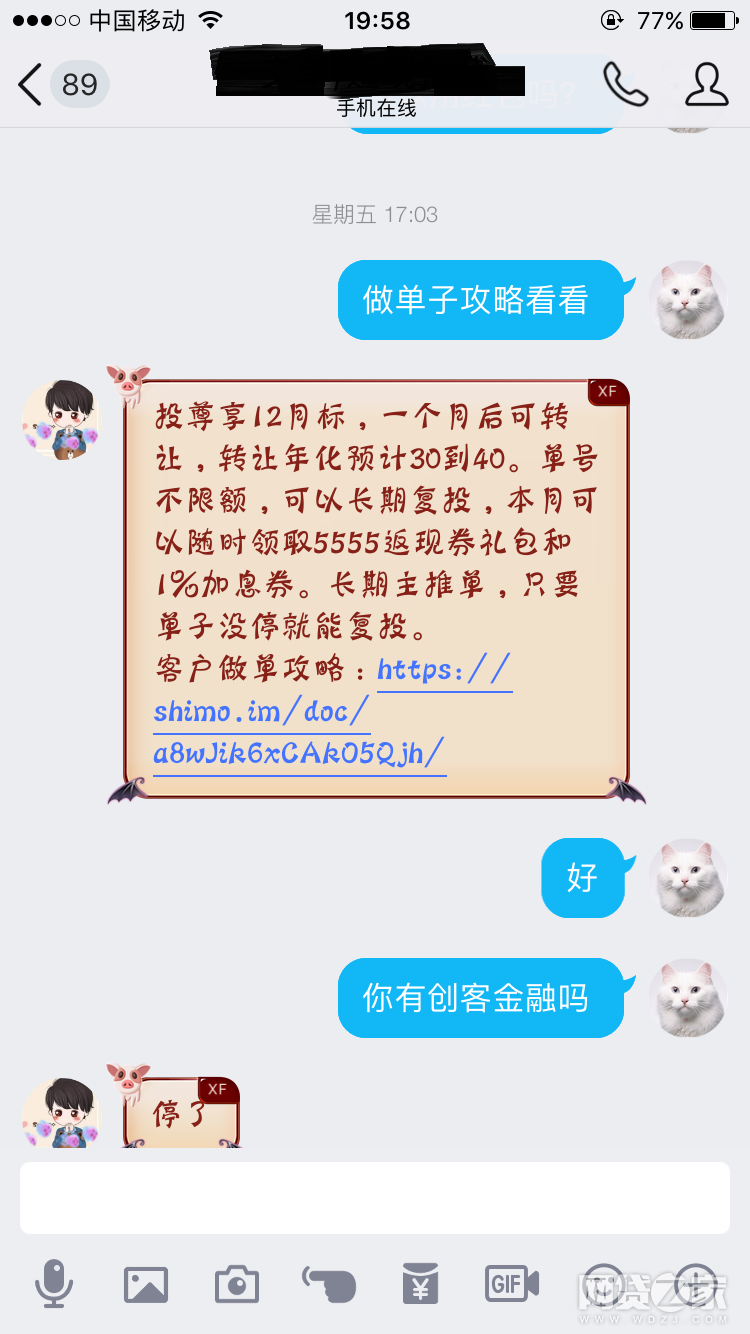The height and width of the screenshot is (1334, 750).
Task: Open the contact's profile icon
Action: click(706, 85)
